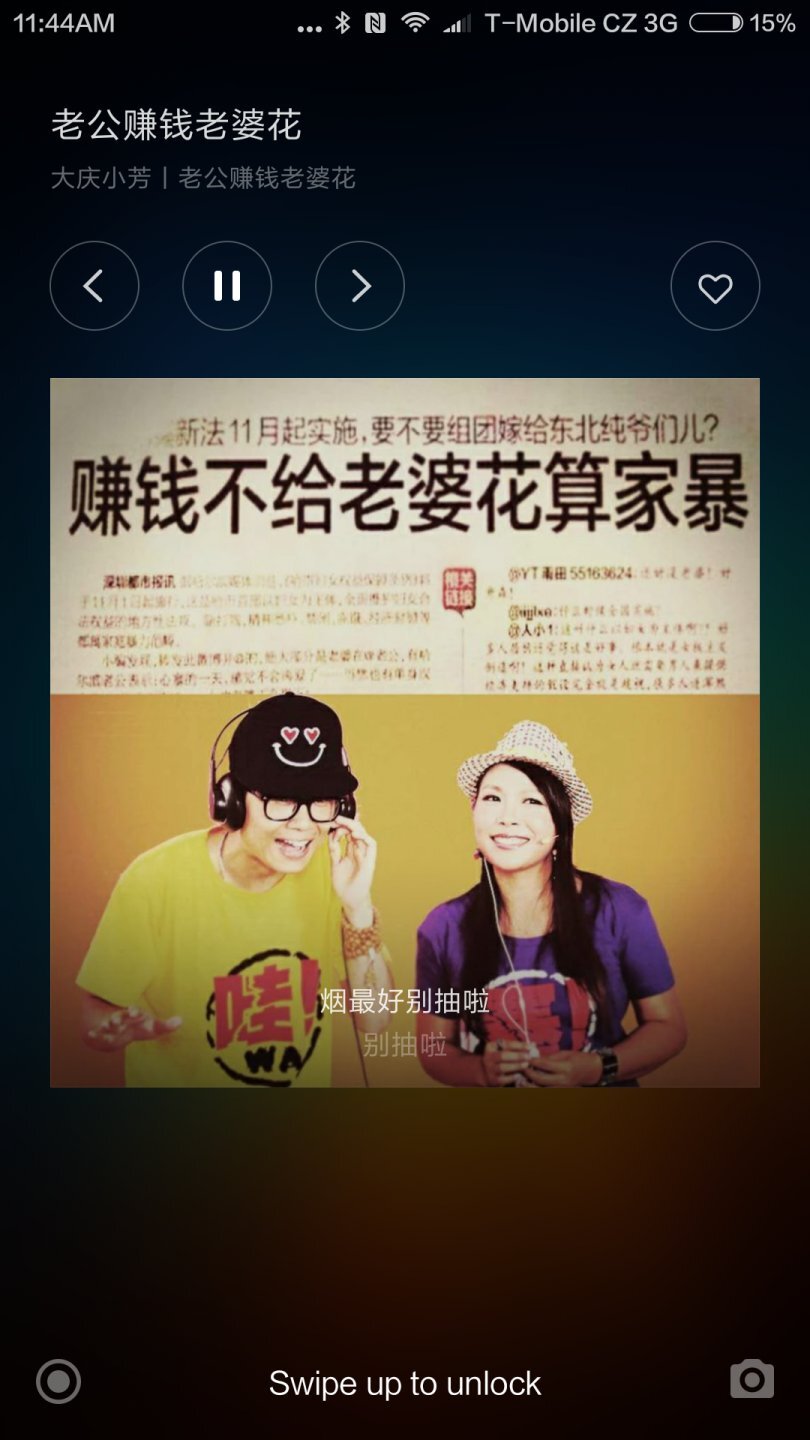Tap the round lock screen shortcut icon
Viewport: 810px width, 1440px height.
(x=58, y=1382)
